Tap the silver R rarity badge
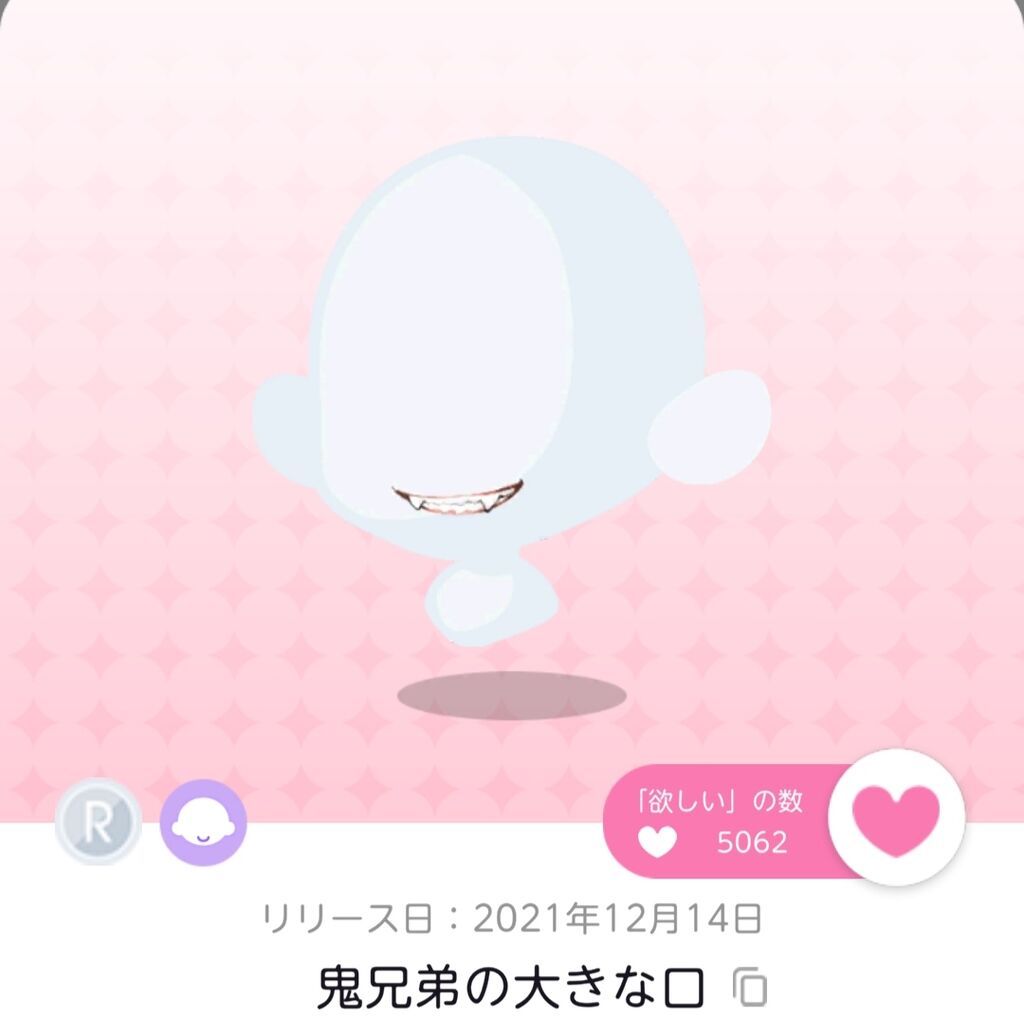 [x=98, y=821]
